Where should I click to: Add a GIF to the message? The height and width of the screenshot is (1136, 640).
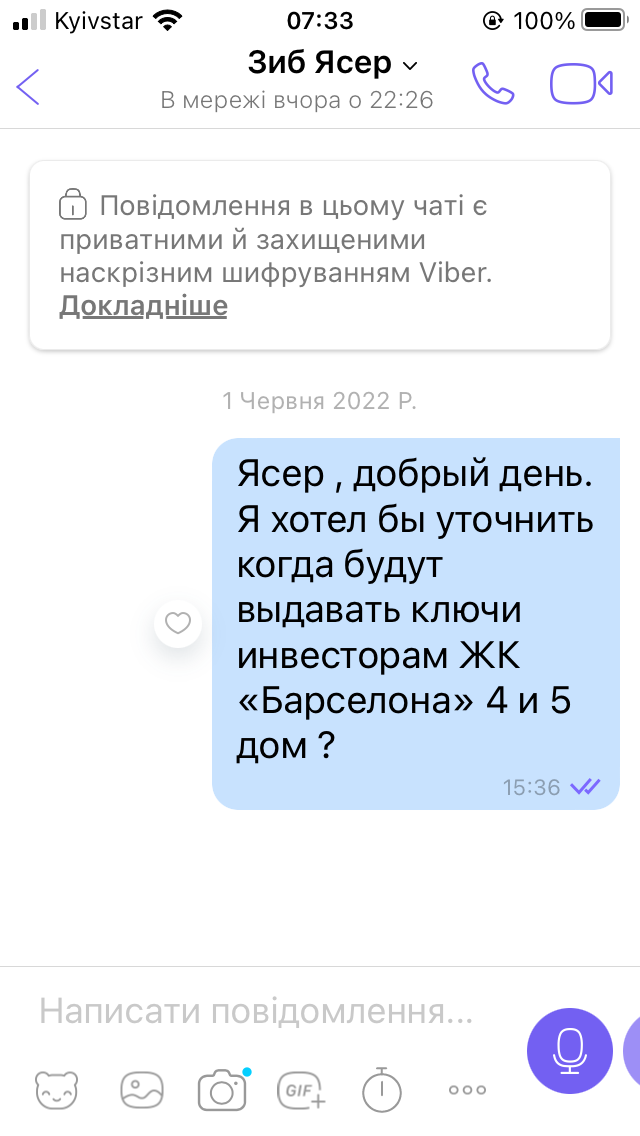(301, 1089)
